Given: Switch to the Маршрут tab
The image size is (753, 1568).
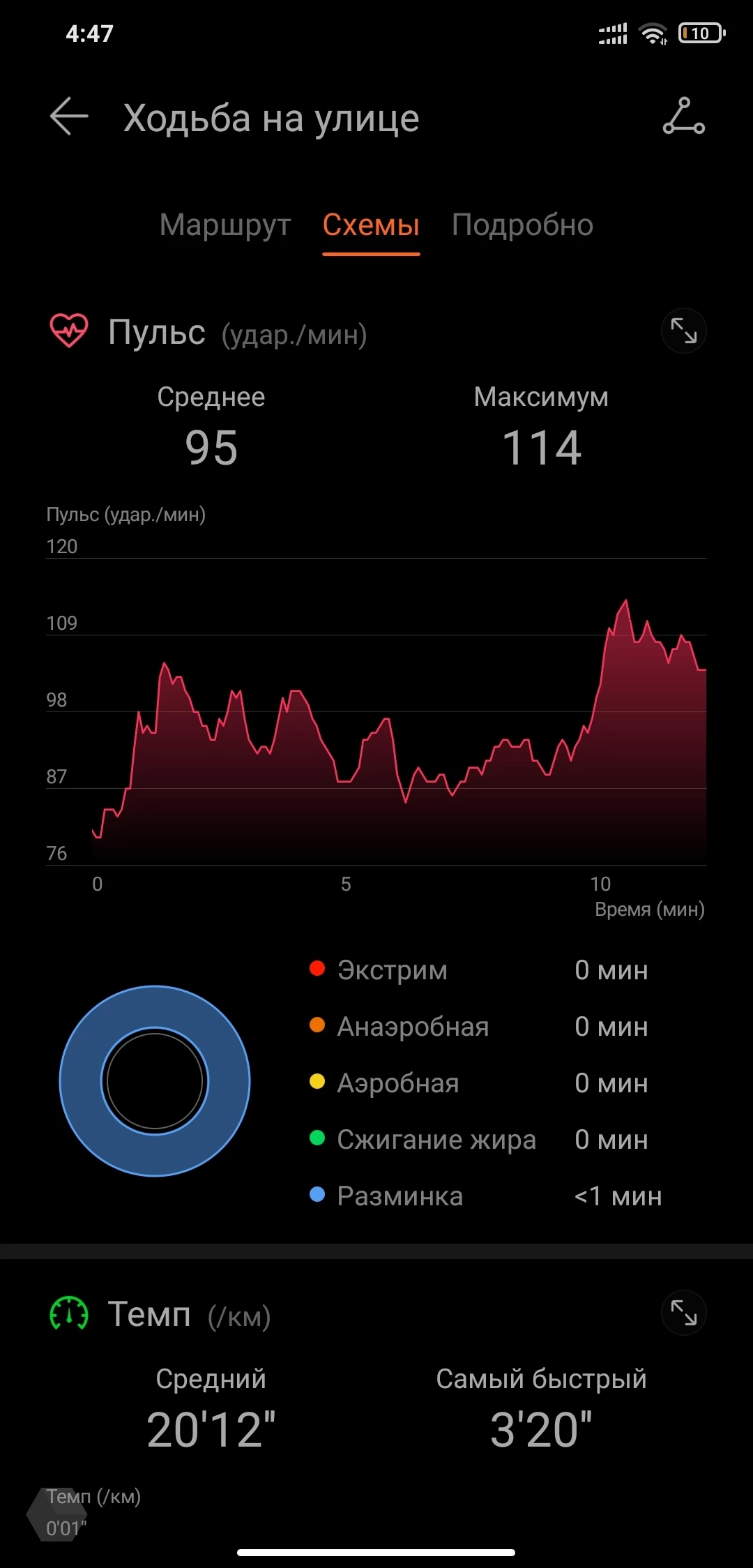Looking at the screenshot, I should 225,225.
